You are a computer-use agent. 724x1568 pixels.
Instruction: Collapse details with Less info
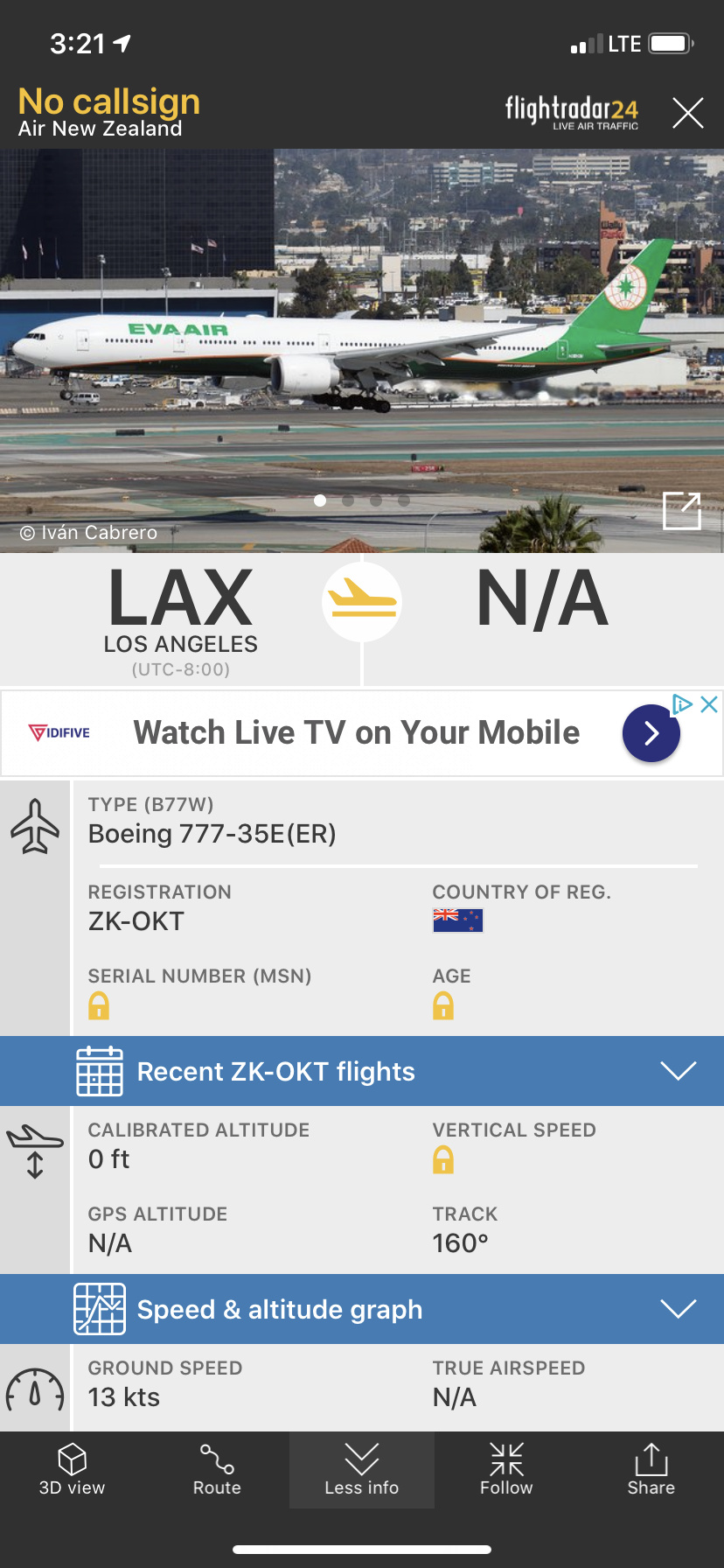(x=361, y=1471)
